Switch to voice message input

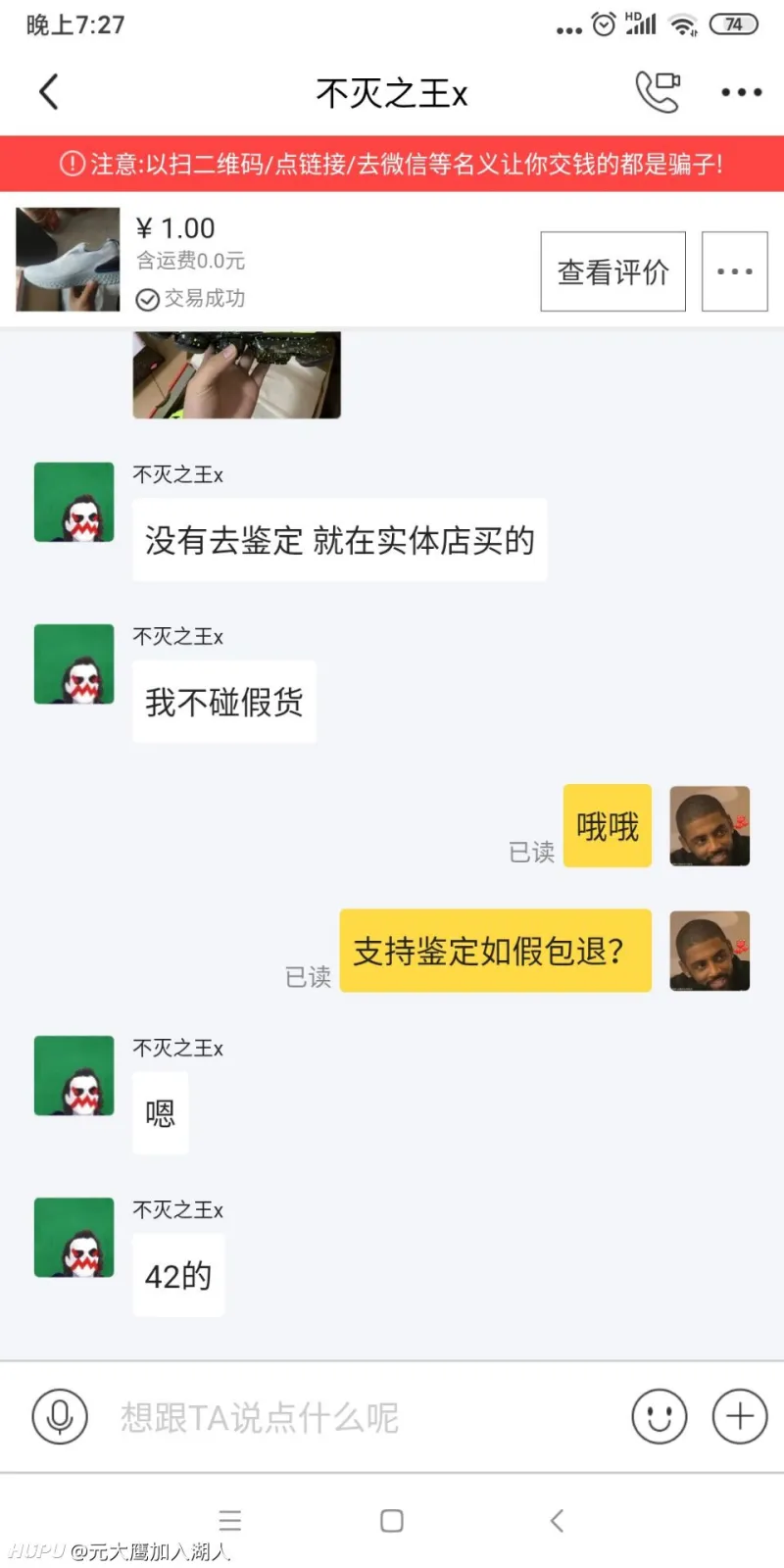(60, 1416)
